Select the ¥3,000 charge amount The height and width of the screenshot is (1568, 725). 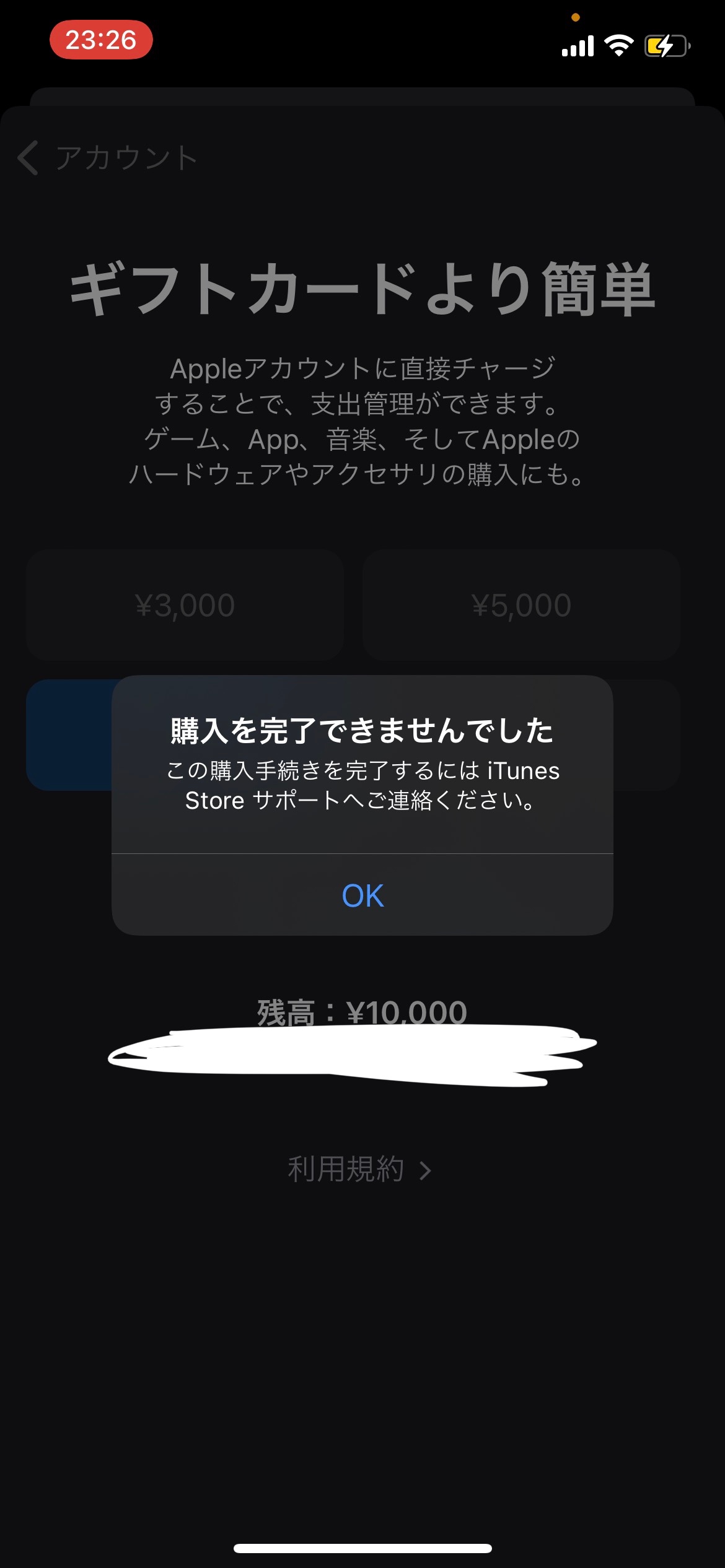tap(185, 605)
